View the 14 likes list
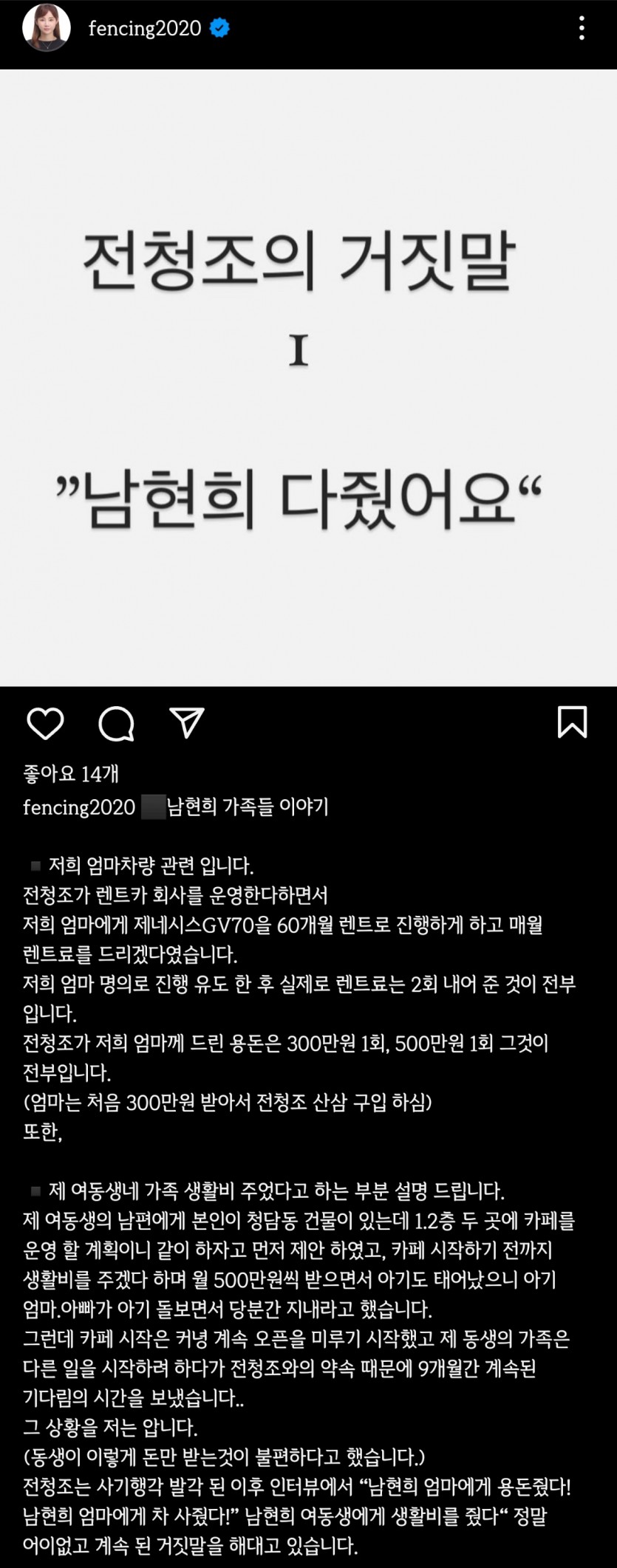Image resolution: width=617 pixels, height=1568 pixels. pyautogui.click(x=71, y=773)
